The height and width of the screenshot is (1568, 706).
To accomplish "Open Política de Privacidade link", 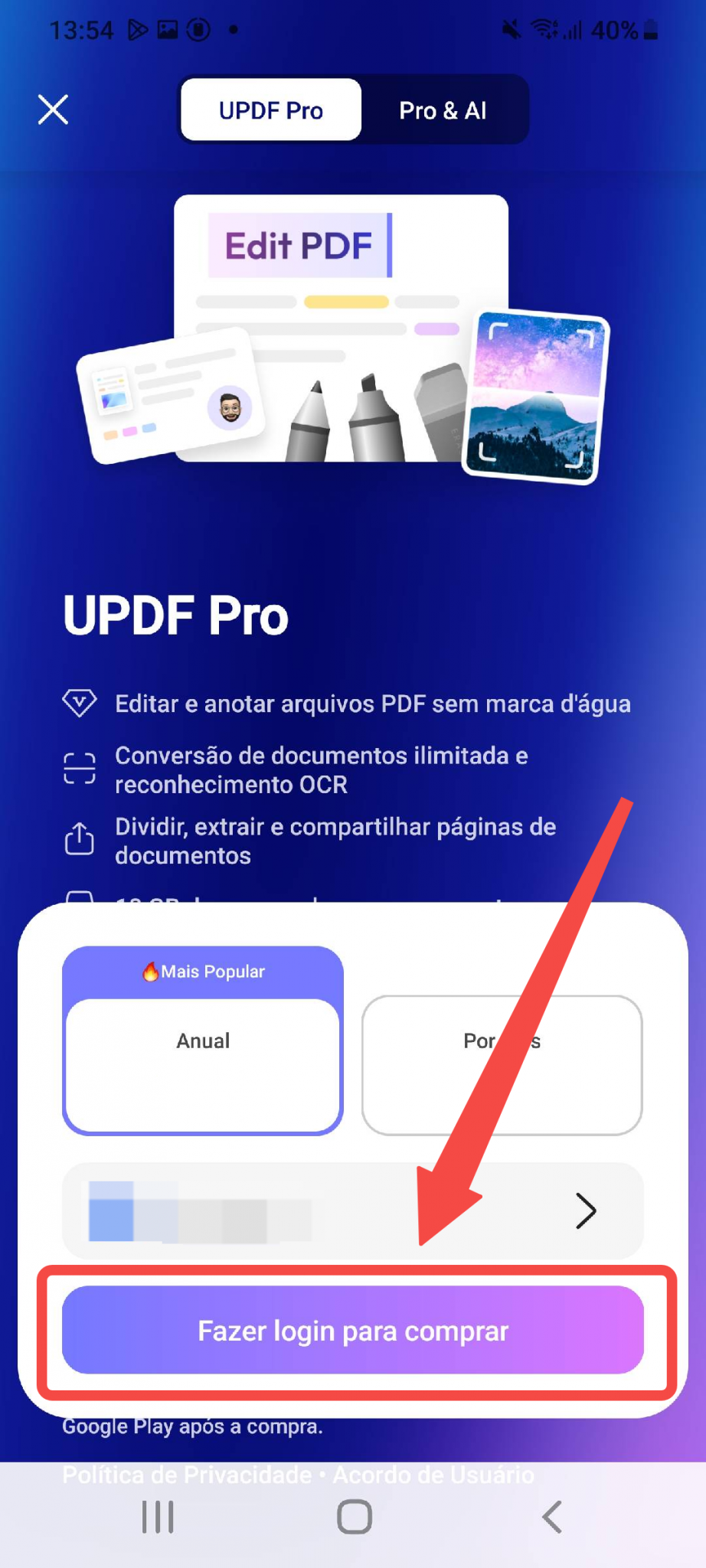I will pos(187,1475).
